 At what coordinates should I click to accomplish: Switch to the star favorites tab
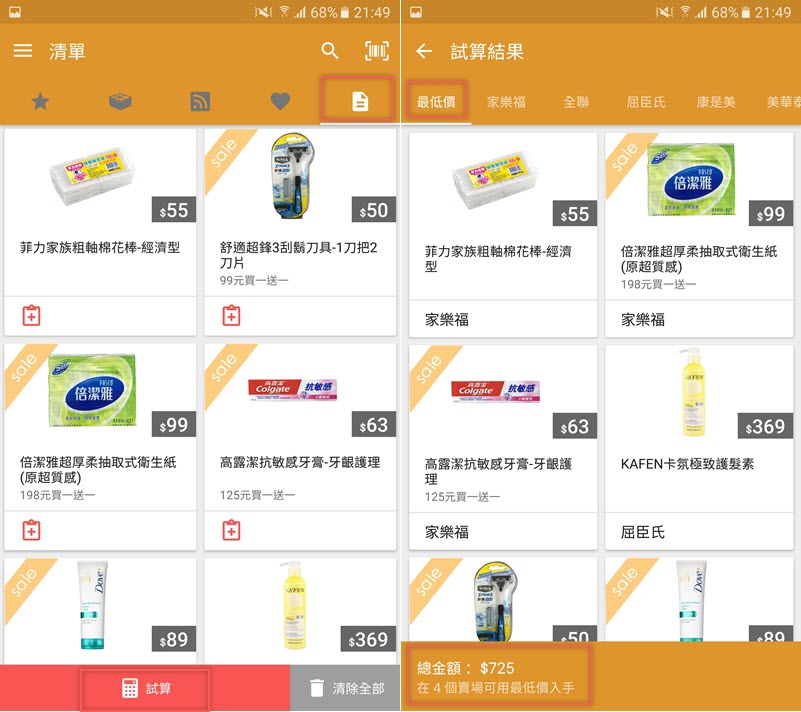pos(40,101)
